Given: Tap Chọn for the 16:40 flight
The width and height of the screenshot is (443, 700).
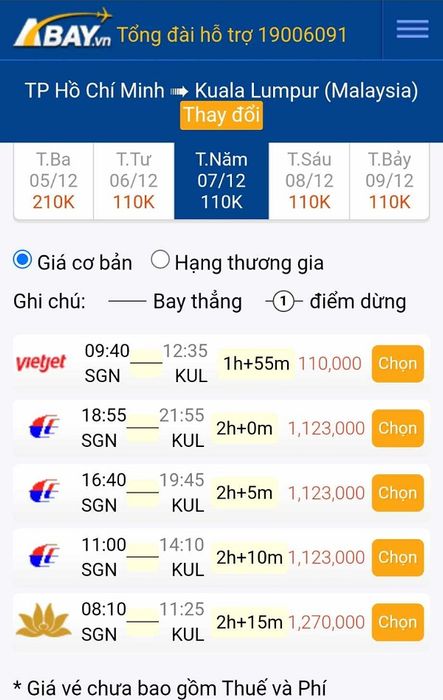Looking at the screenshot, I should pyautogui.click(x=397, y=493).
